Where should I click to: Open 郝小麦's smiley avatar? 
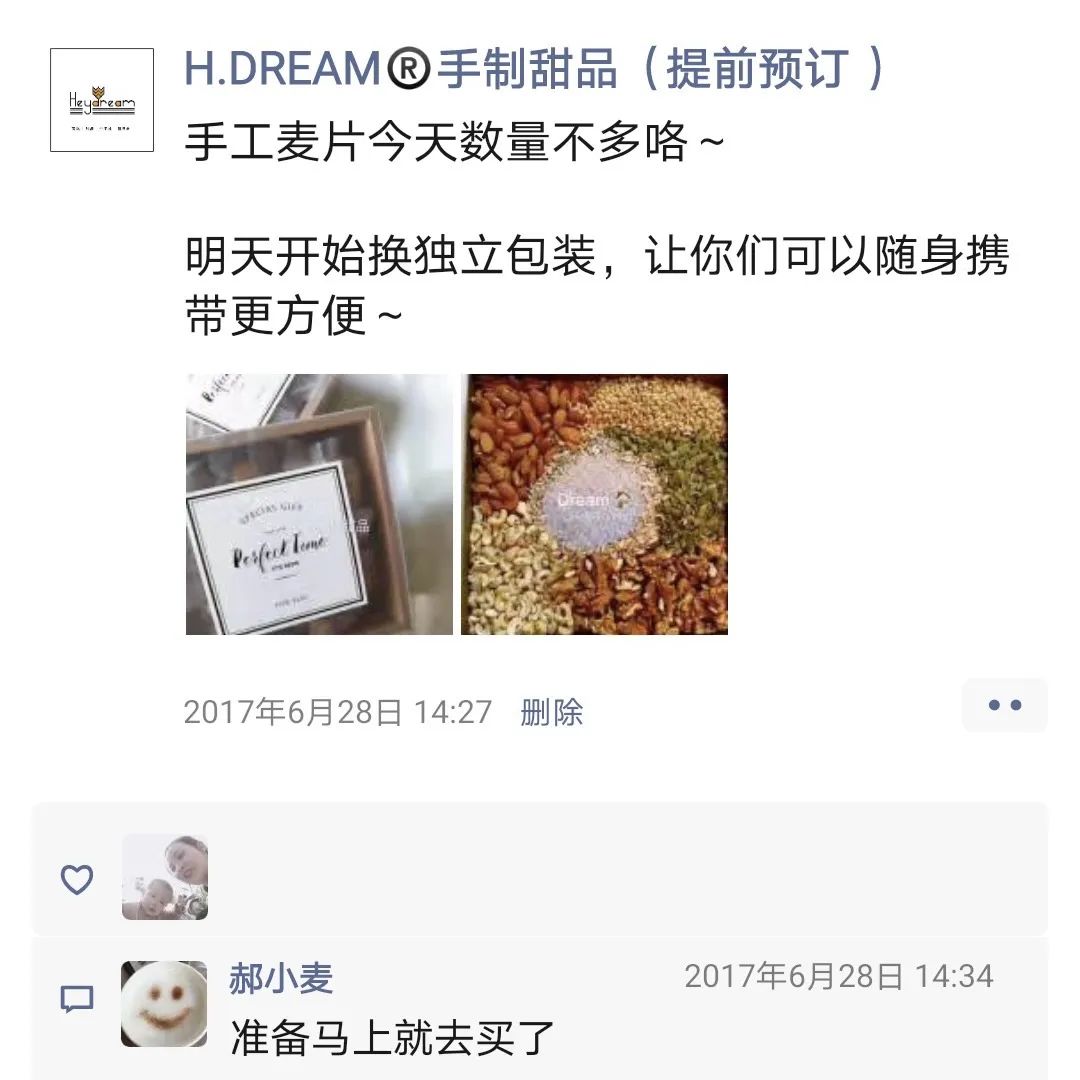pyautogui.click(x=164, y=1004)
